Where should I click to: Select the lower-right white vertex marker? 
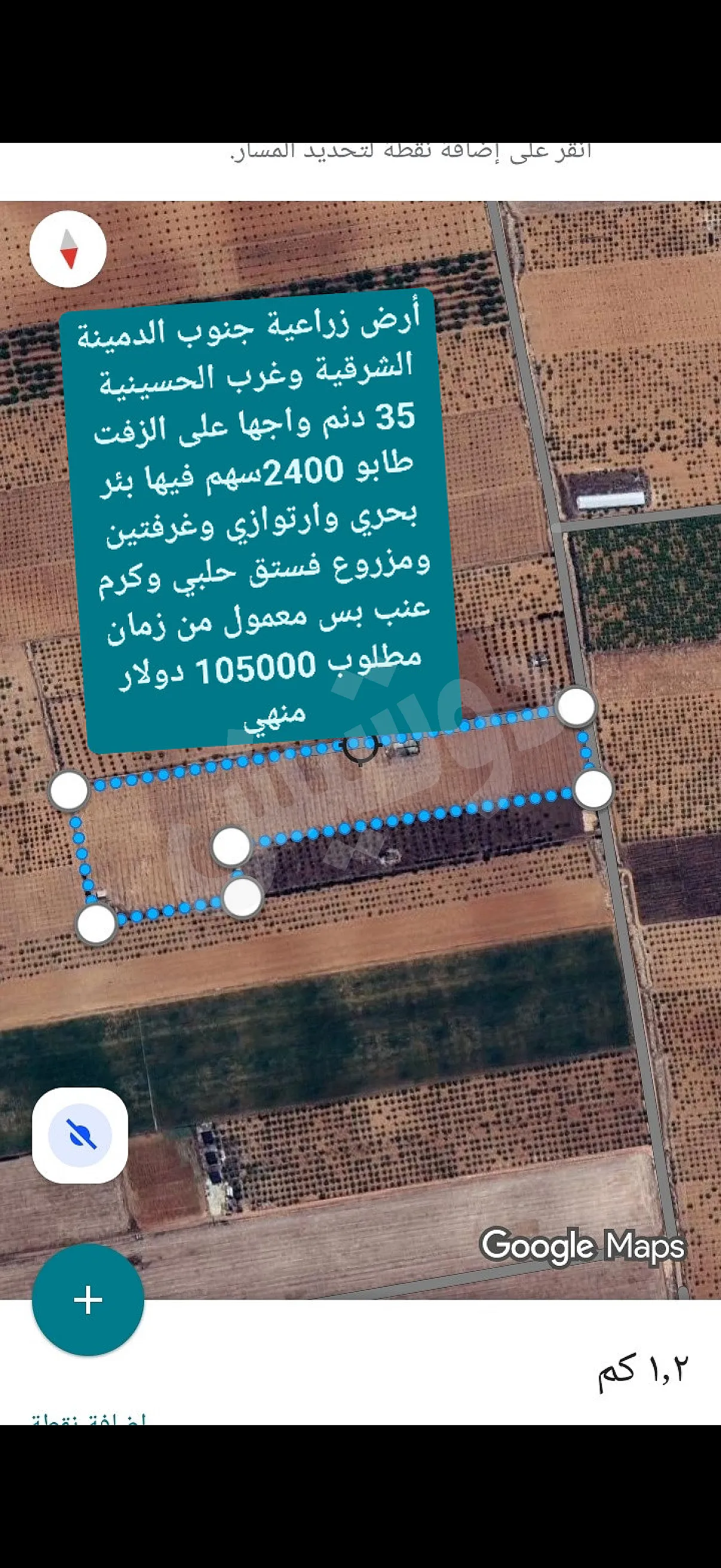[x=592, y=789]
